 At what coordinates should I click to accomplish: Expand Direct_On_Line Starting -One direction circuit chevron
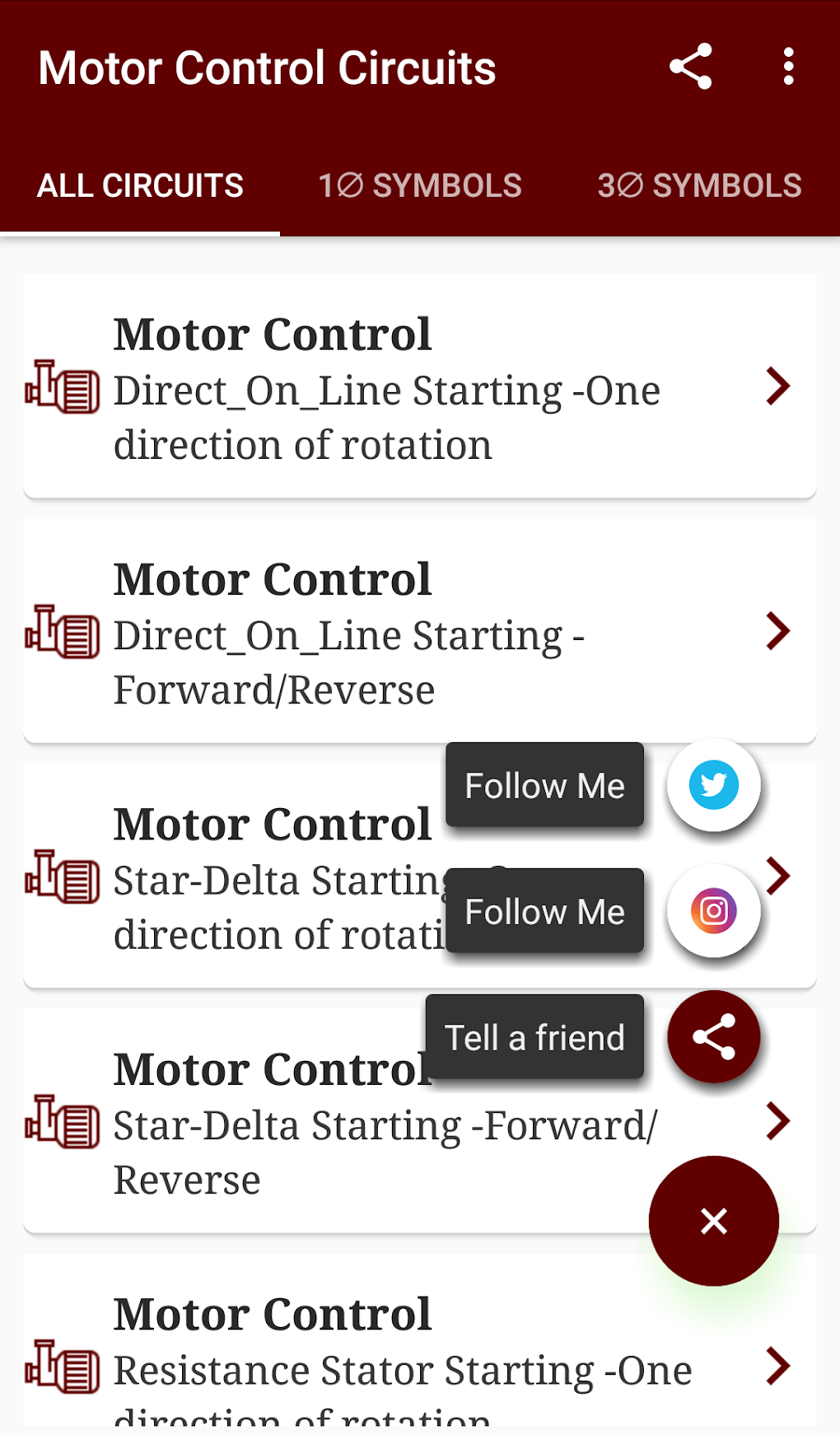(778, 387)
